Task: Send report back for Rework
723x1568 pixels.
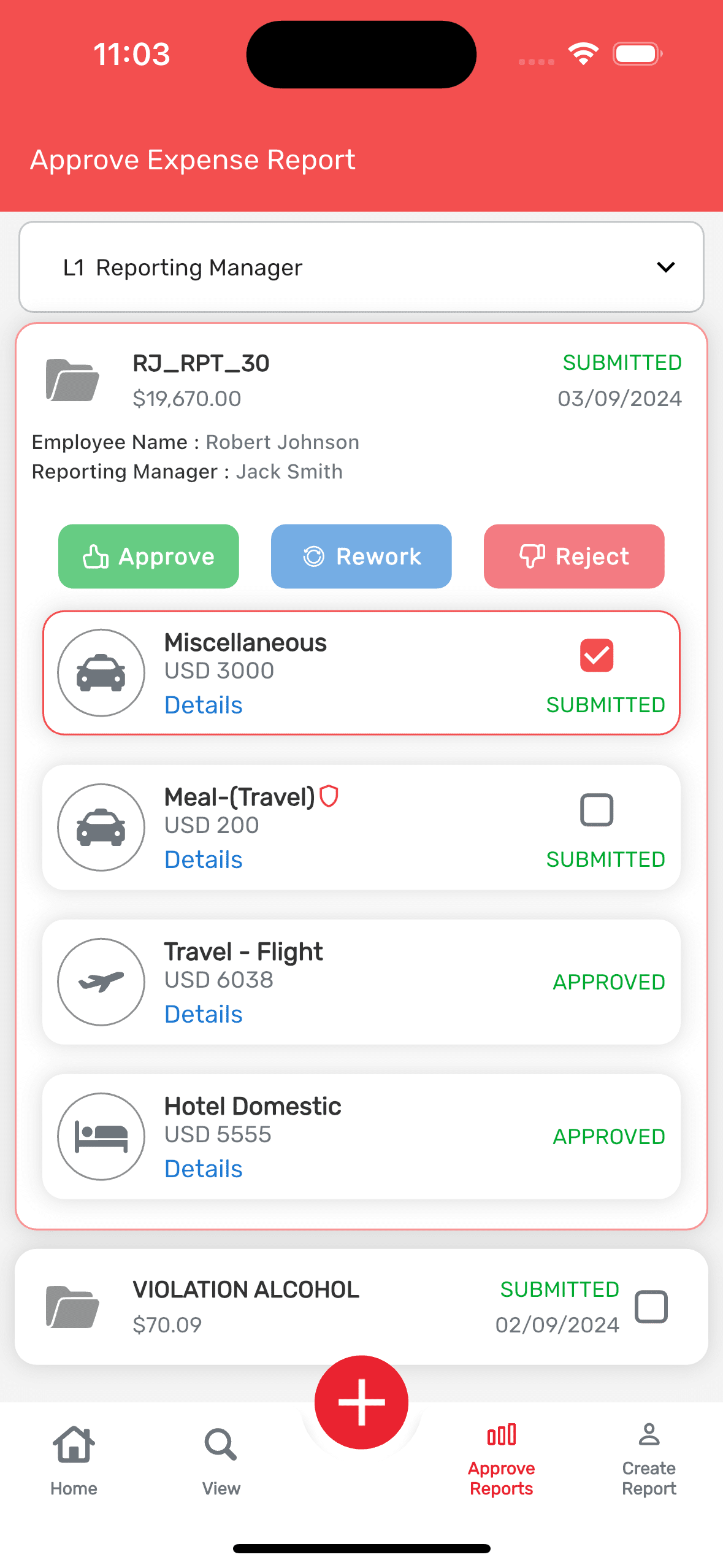Action: [x=361, y=556]
